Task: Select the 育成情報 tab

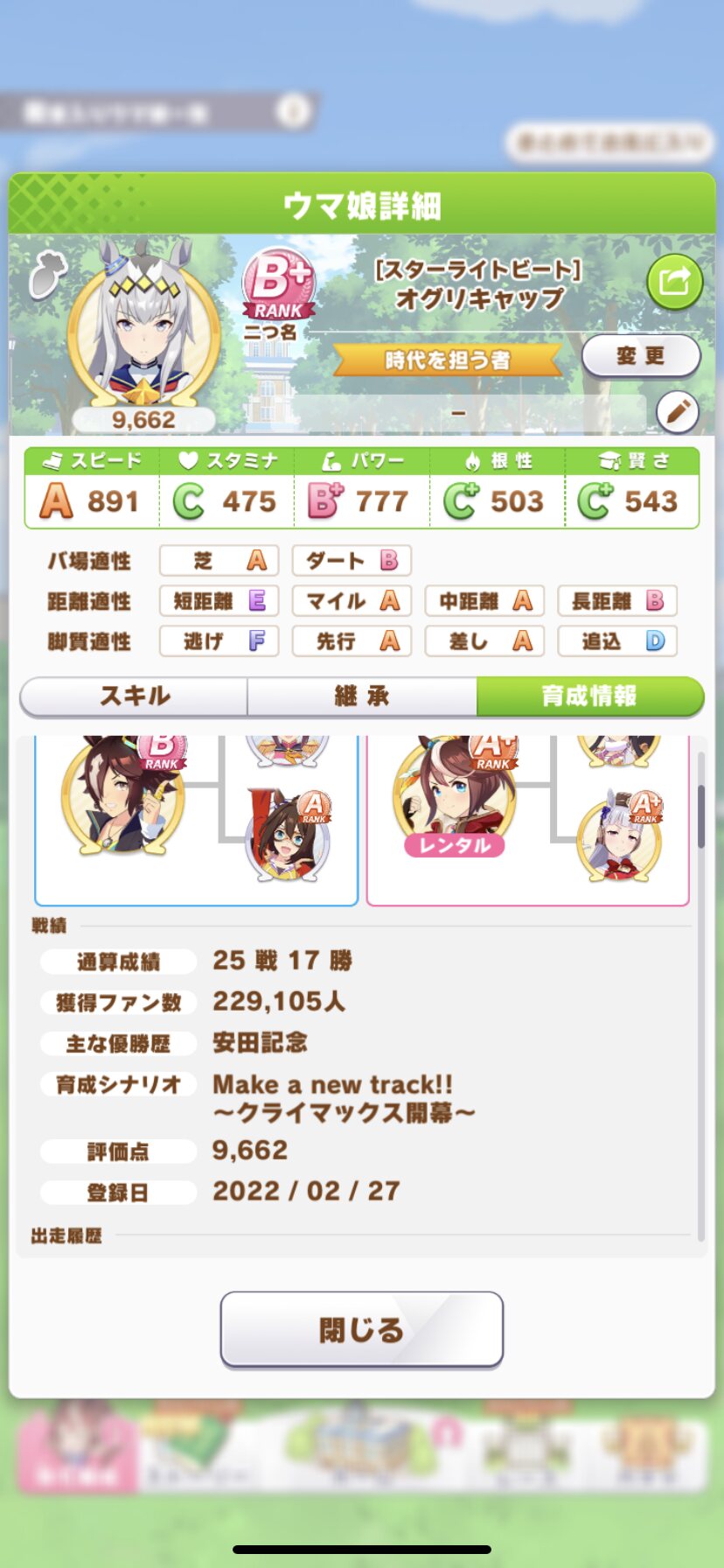Action: click(589, 696)
